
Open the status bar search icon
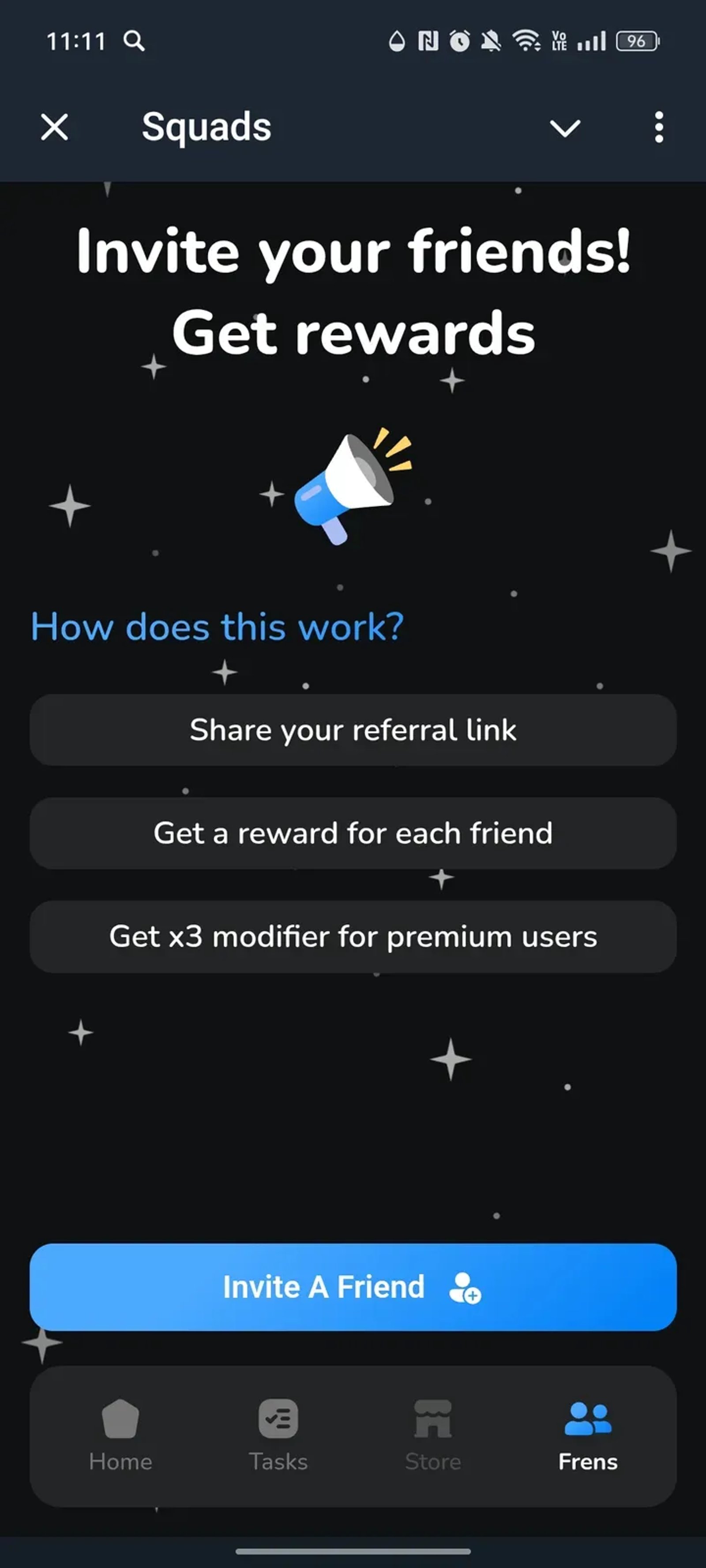click(135, 41)
